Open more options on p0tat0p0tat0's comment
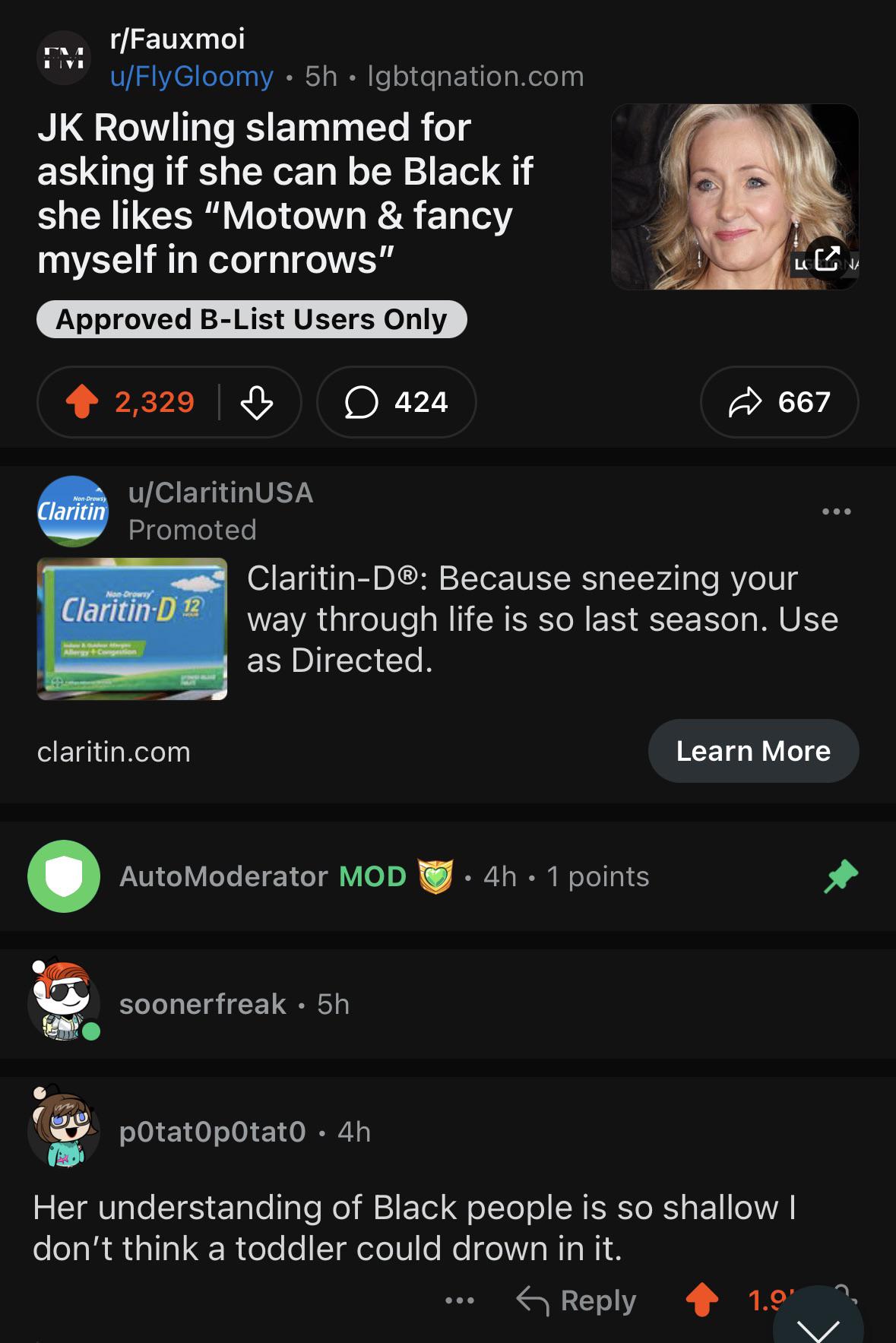 point(460,1300)
